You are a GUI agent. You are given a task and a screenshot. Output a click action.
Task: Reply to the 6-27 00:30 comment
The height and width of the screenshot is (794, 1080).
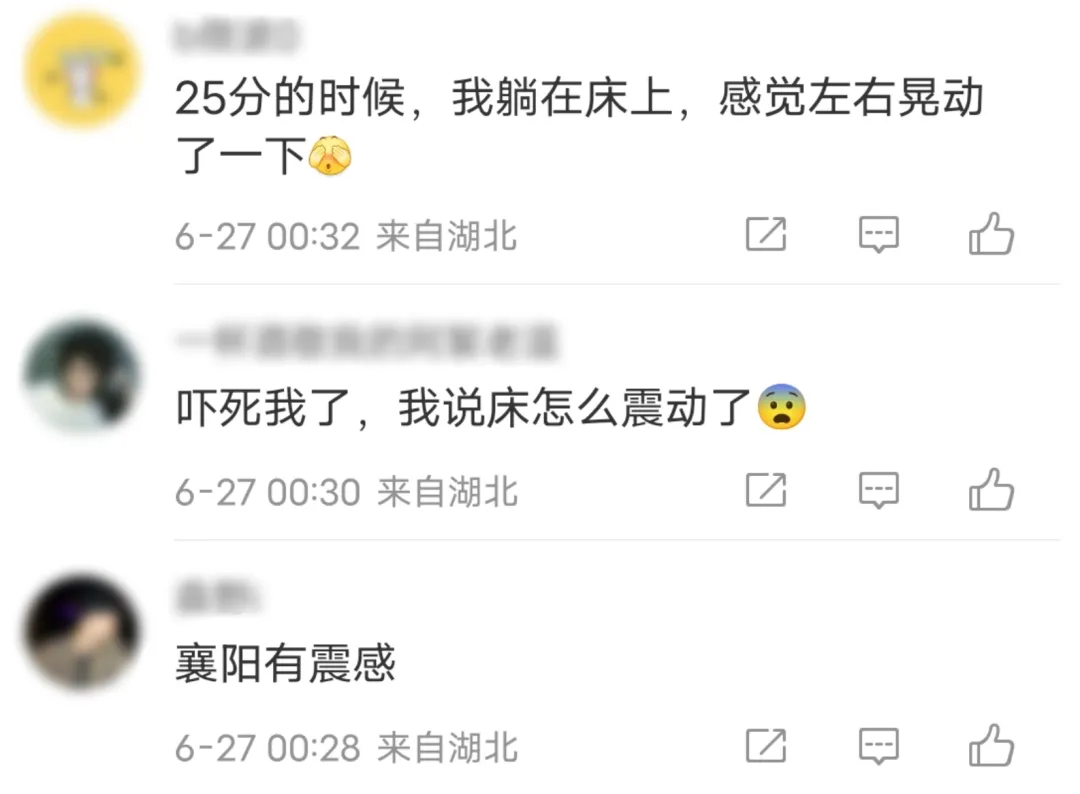click(879, 490)
